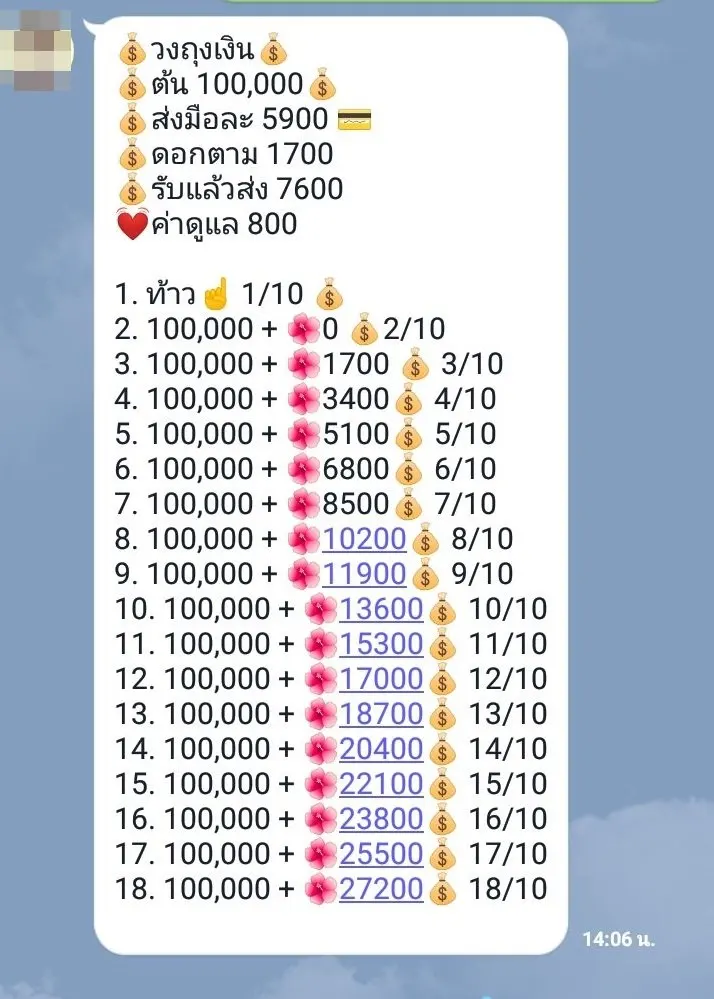Open the underlined 23800 link
The width and height of the screenshot is (714, 999).
point(381,820)
